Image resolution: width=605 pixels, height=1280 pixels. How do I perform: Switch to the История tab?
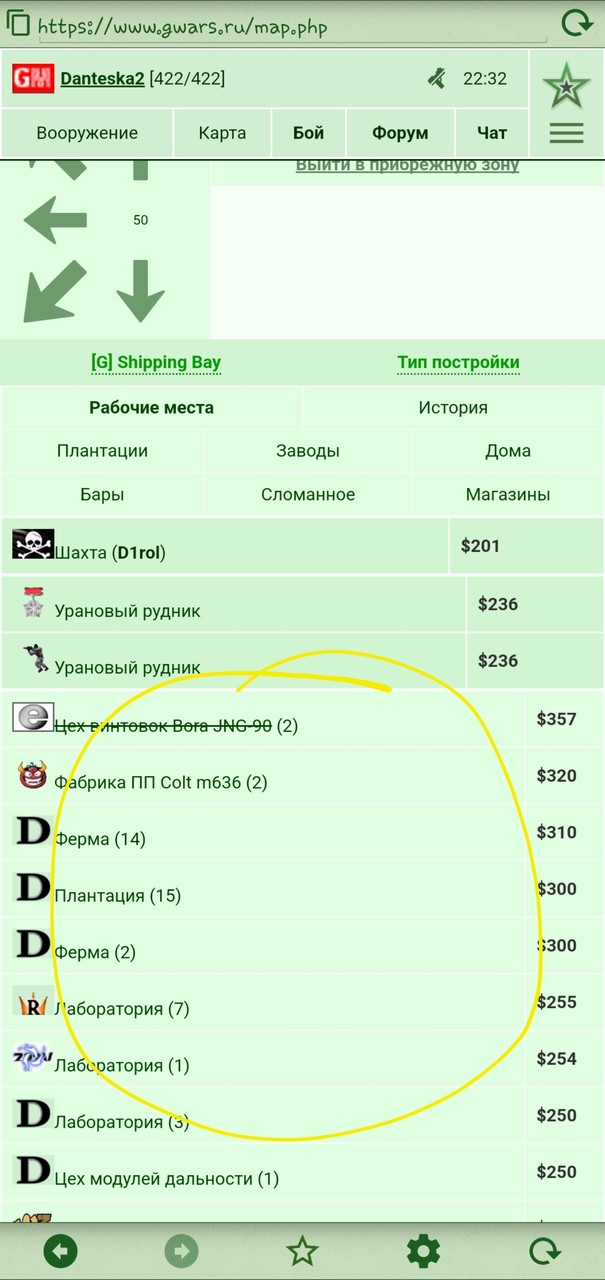[453, 408]
